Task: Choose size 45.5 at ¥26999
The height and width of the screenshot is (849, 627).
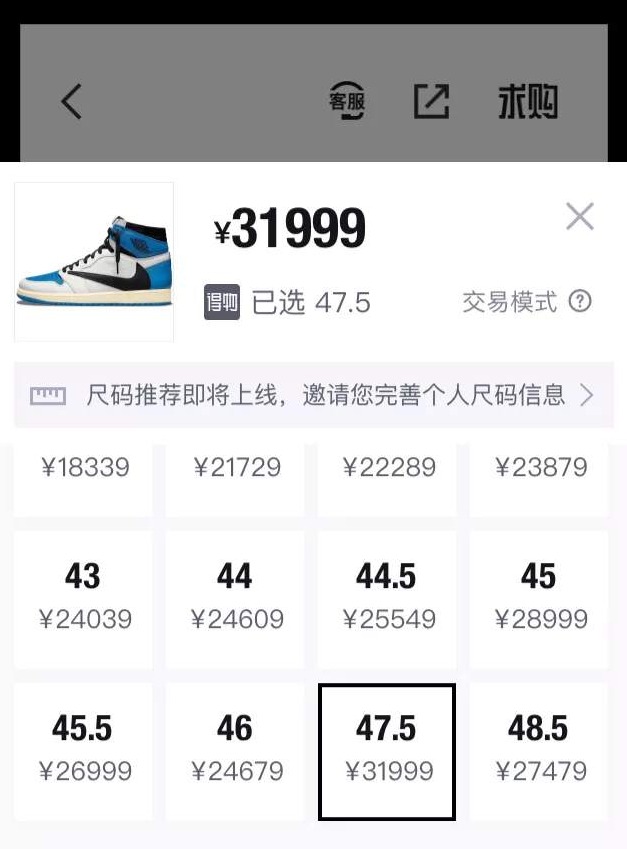Action: (84, 750)
